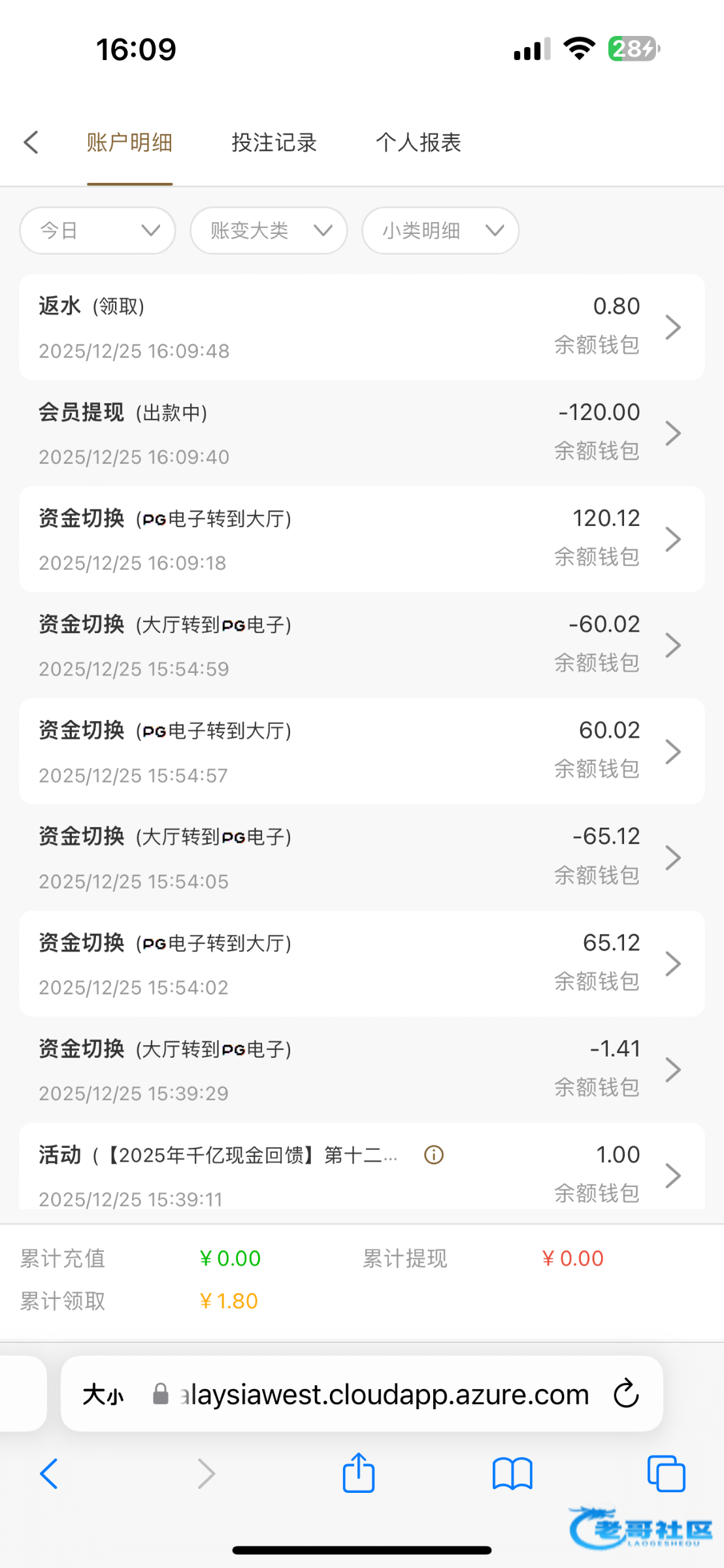Open the 会员提现 -120.00 record

(361, 433)
